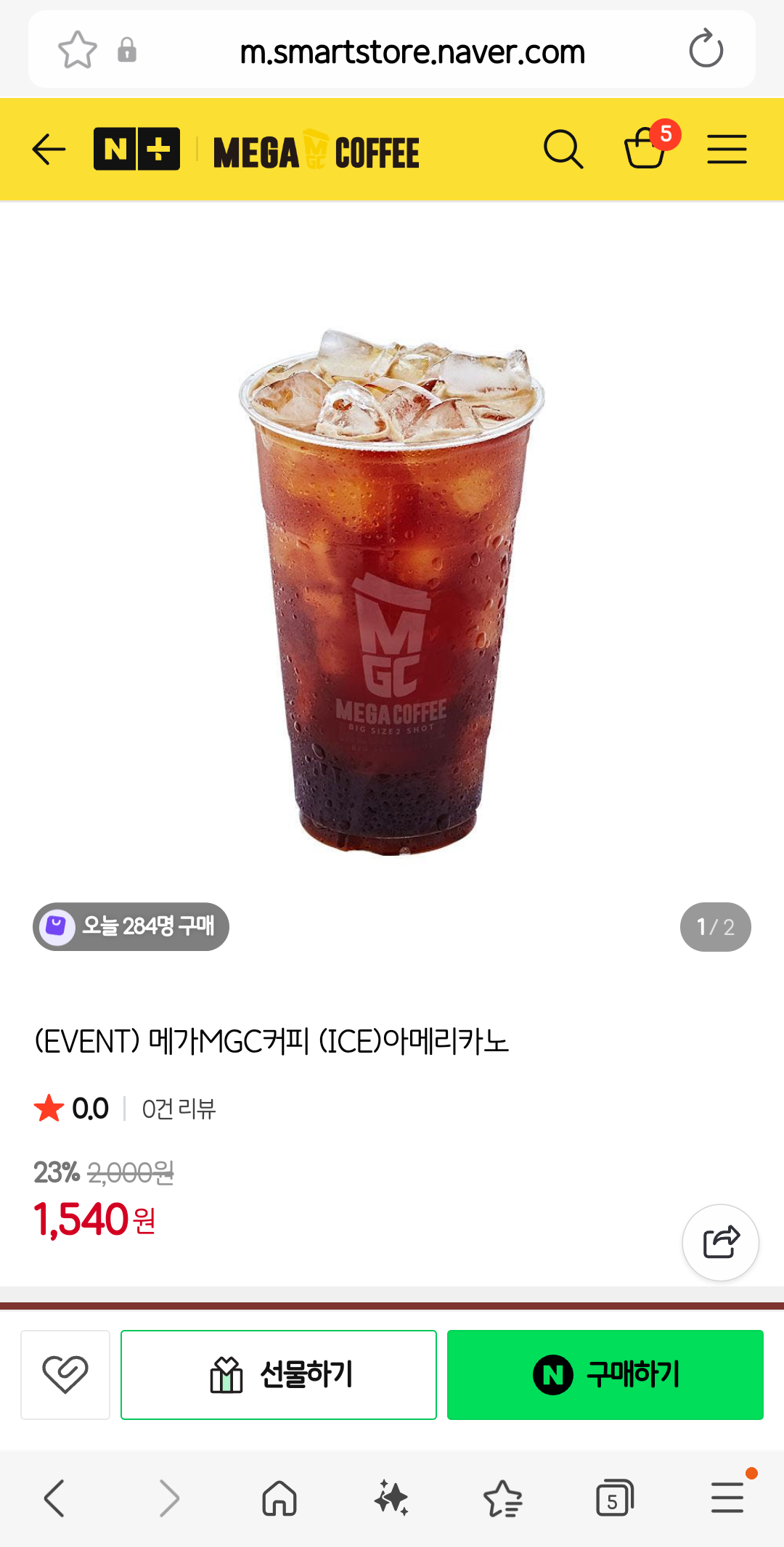This screenshot has height=1547, width=784.
Task: Tap the 선물하기 gift button
Action: click(279, 1374)
